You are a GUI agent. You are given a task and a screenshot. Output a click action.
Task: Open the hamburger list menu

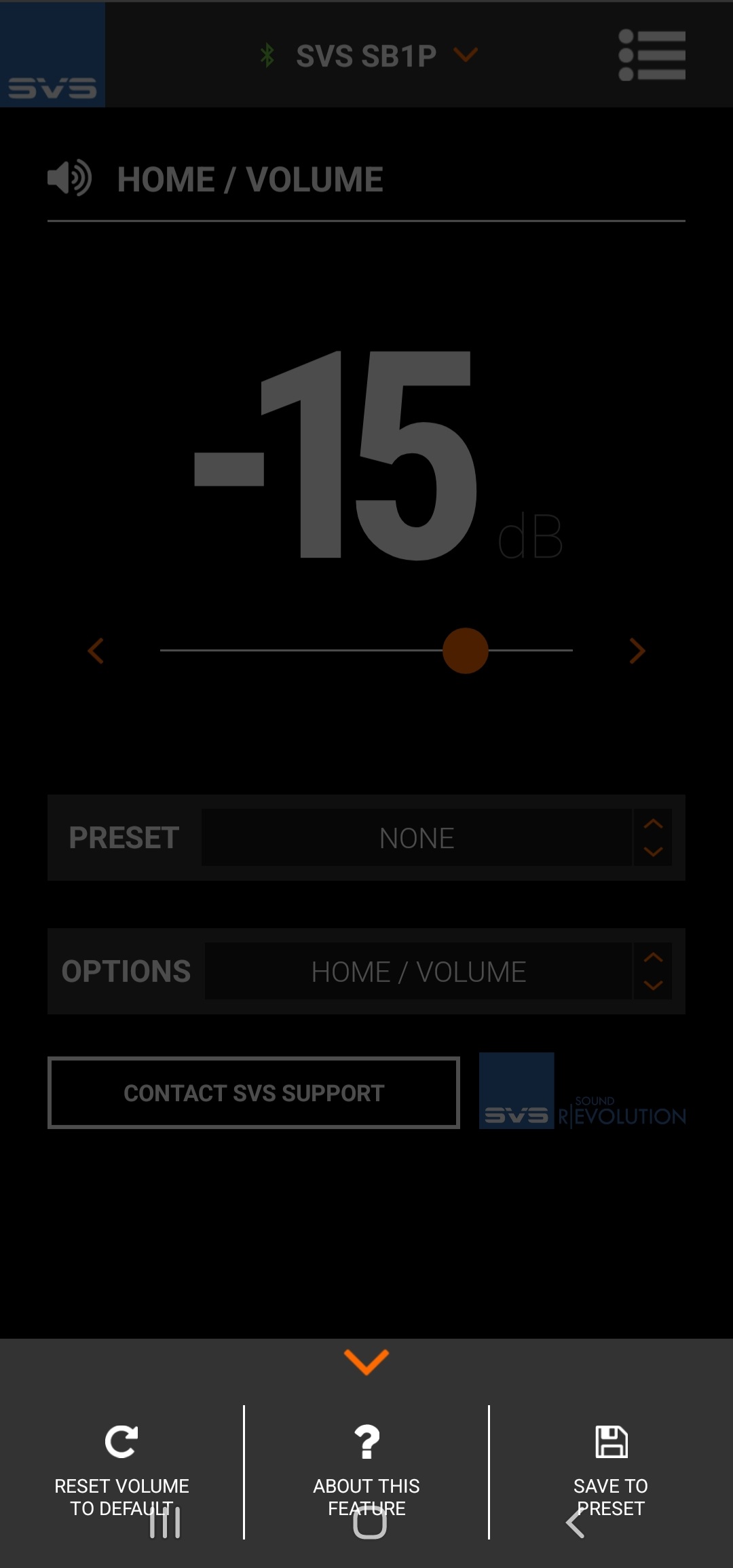[652, 55]
